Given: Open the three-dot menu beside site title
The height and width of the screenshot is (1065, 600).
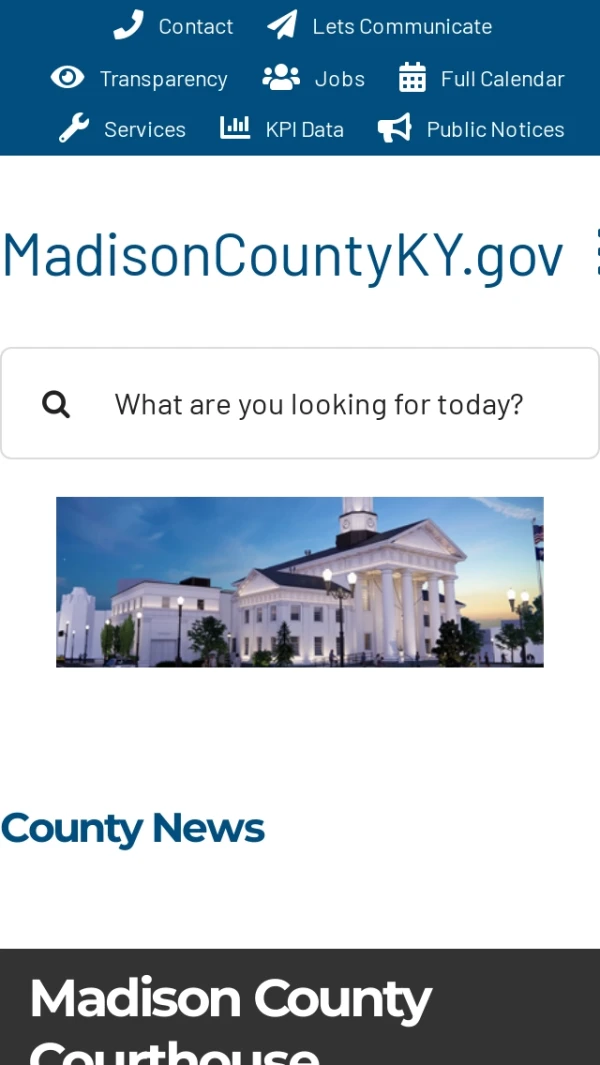Looking at the screenshot, I should coord(596,252).
